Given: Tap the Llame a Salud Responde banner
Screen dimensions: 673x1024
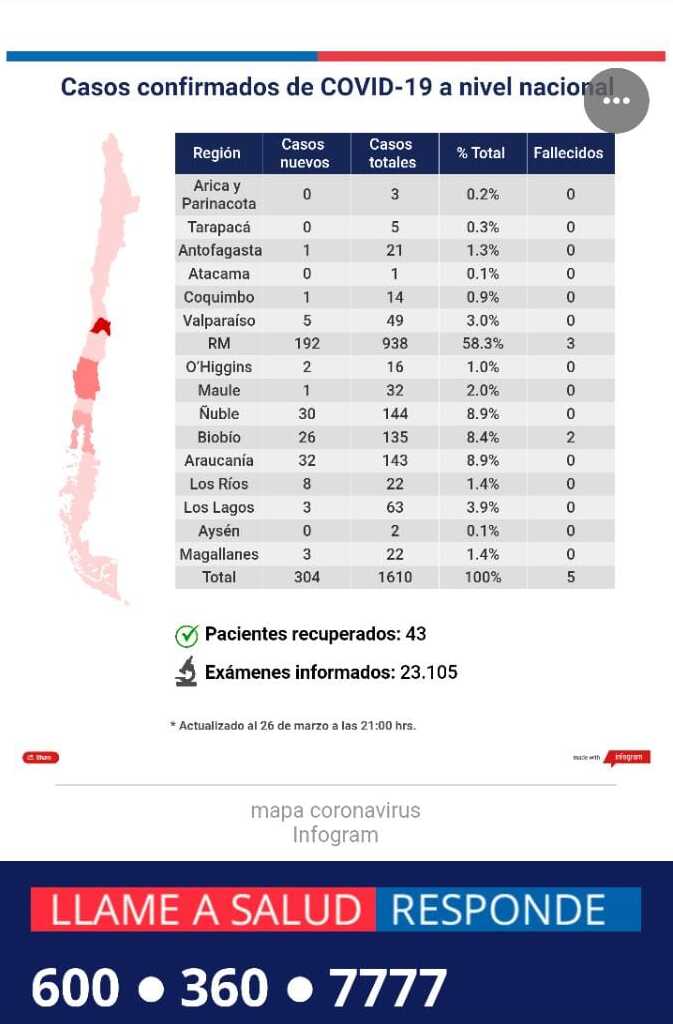Looking at the screenshot, I should coord(336,909).
